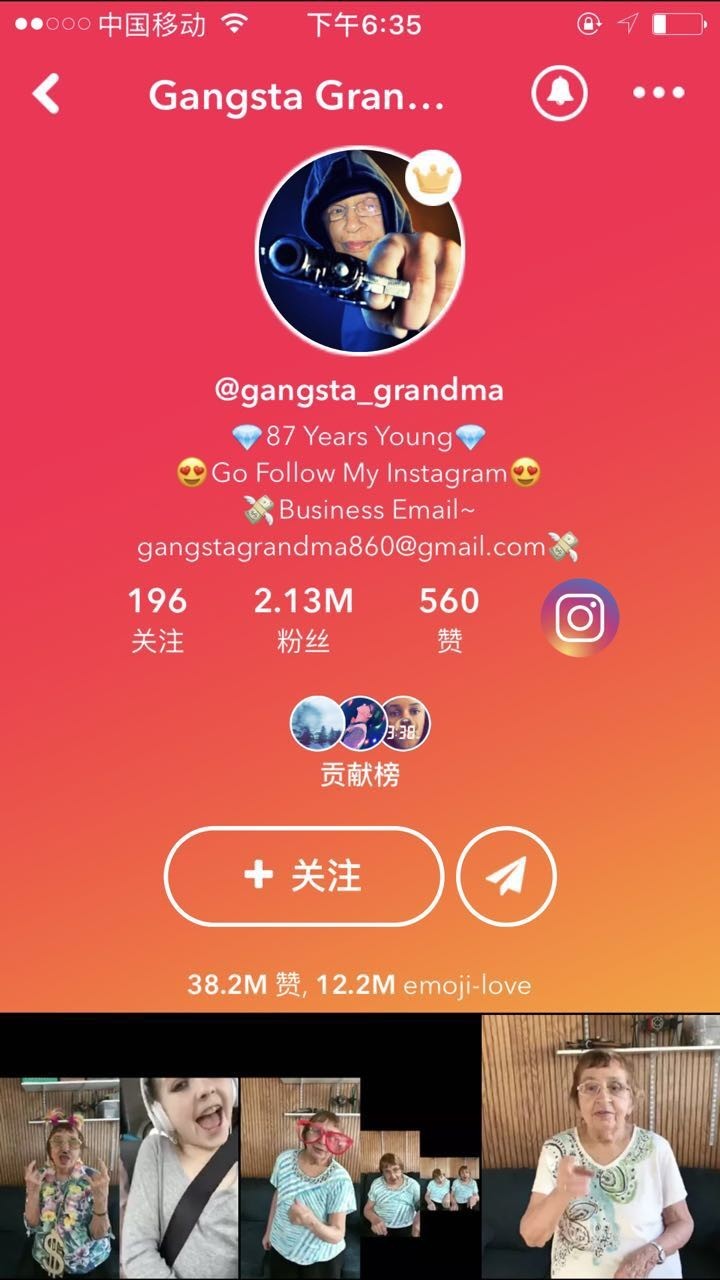Send a direct message via paper plane
The width and height of the screenshot is (720, 1280).
(506, 876)
